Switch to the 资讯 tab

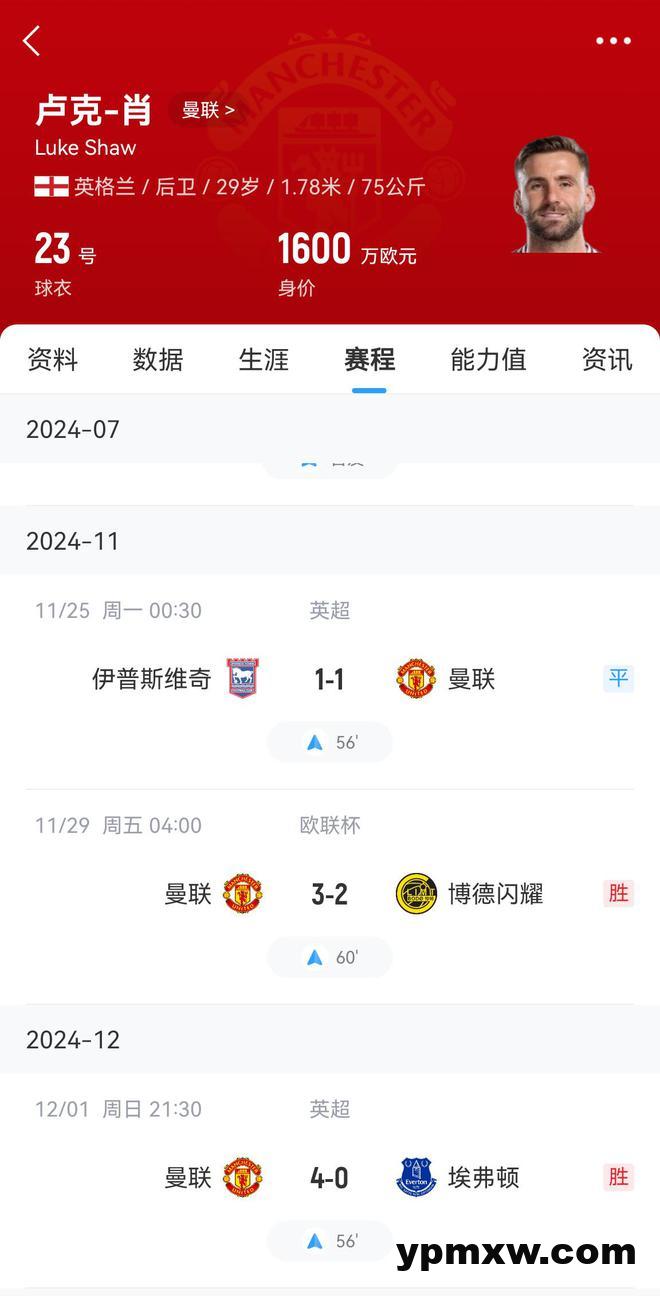607,360
